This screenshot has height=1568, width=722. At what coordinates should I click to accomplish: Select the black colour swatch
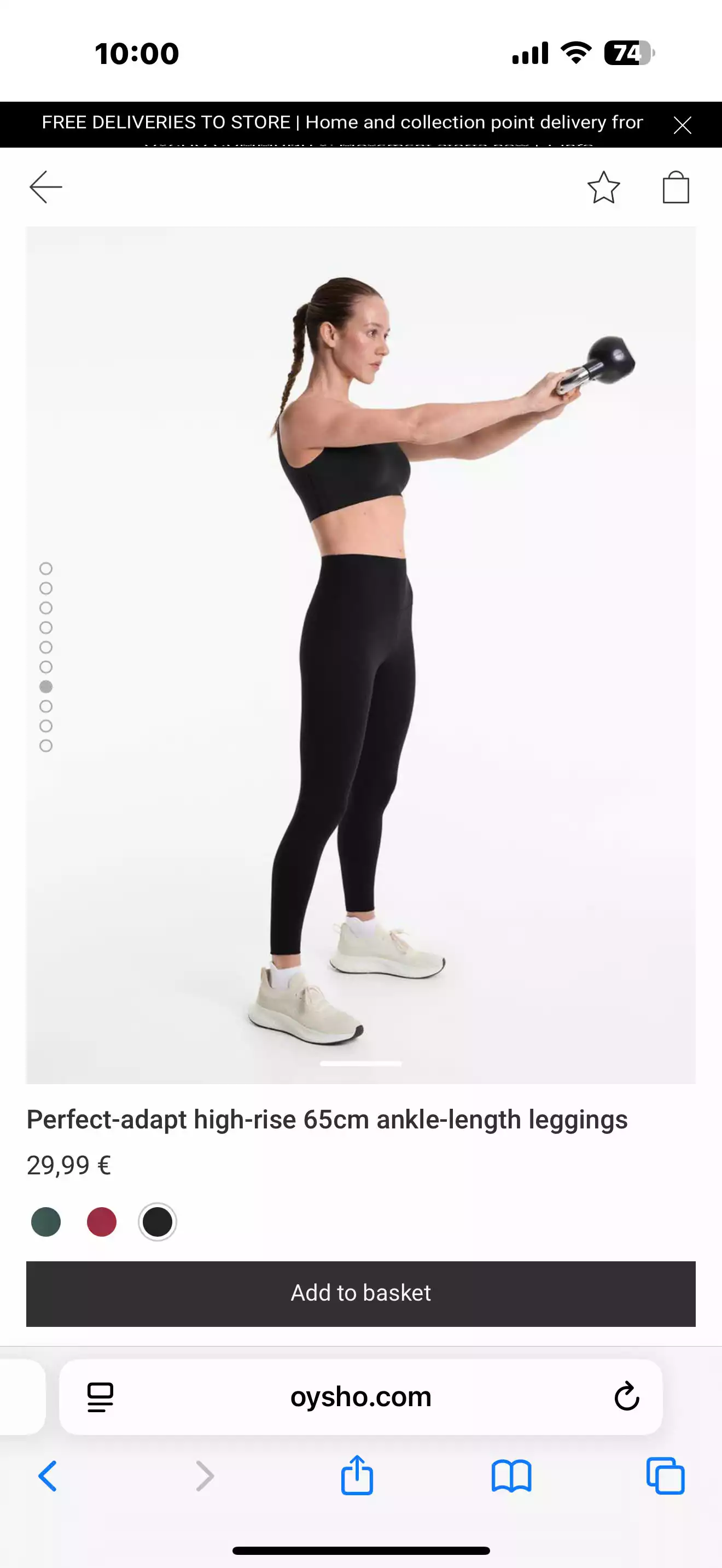[157, 1222]
